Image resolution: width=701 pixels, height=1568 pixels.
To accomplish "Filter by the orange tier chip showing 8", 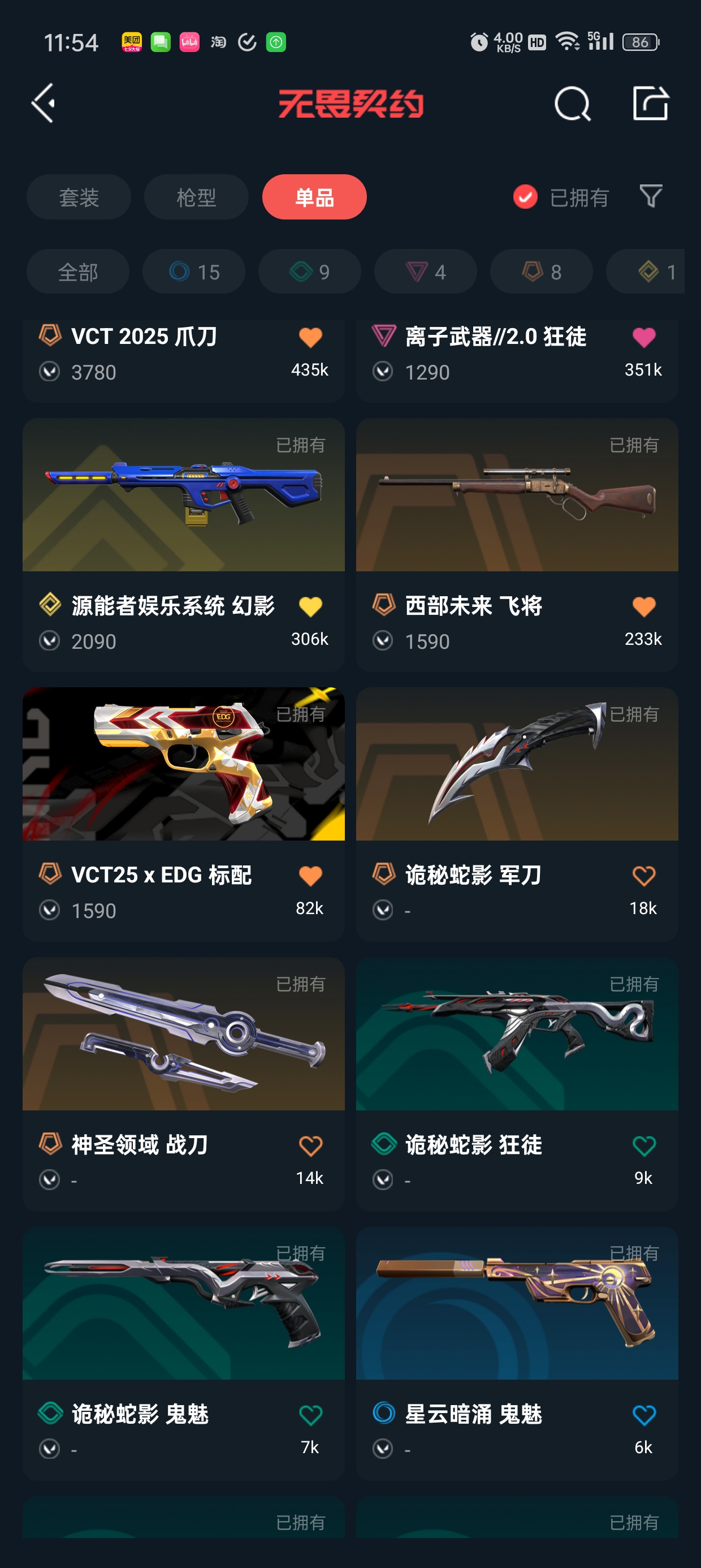I will coord(541,272).
